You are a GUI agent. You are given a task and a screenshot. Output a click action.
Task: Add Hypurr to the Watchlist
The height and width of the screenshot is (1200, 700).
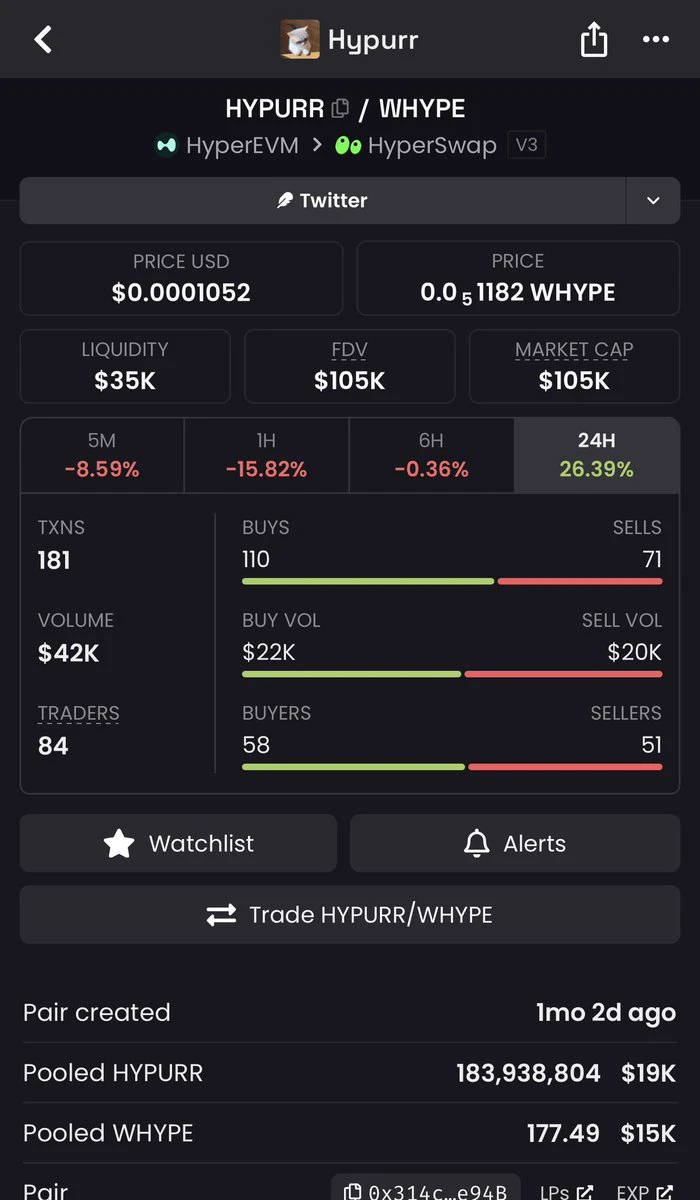tap(178, 843)
